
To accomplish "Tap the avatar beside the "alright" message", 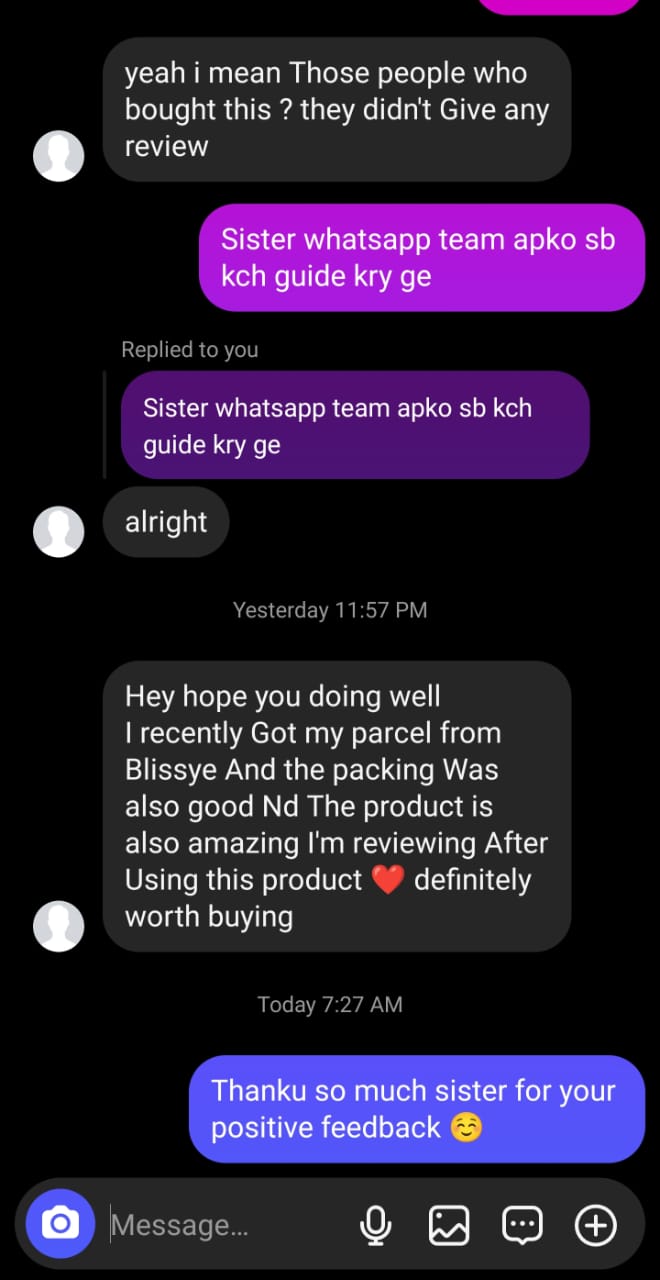I will click(x=59, y=532).
